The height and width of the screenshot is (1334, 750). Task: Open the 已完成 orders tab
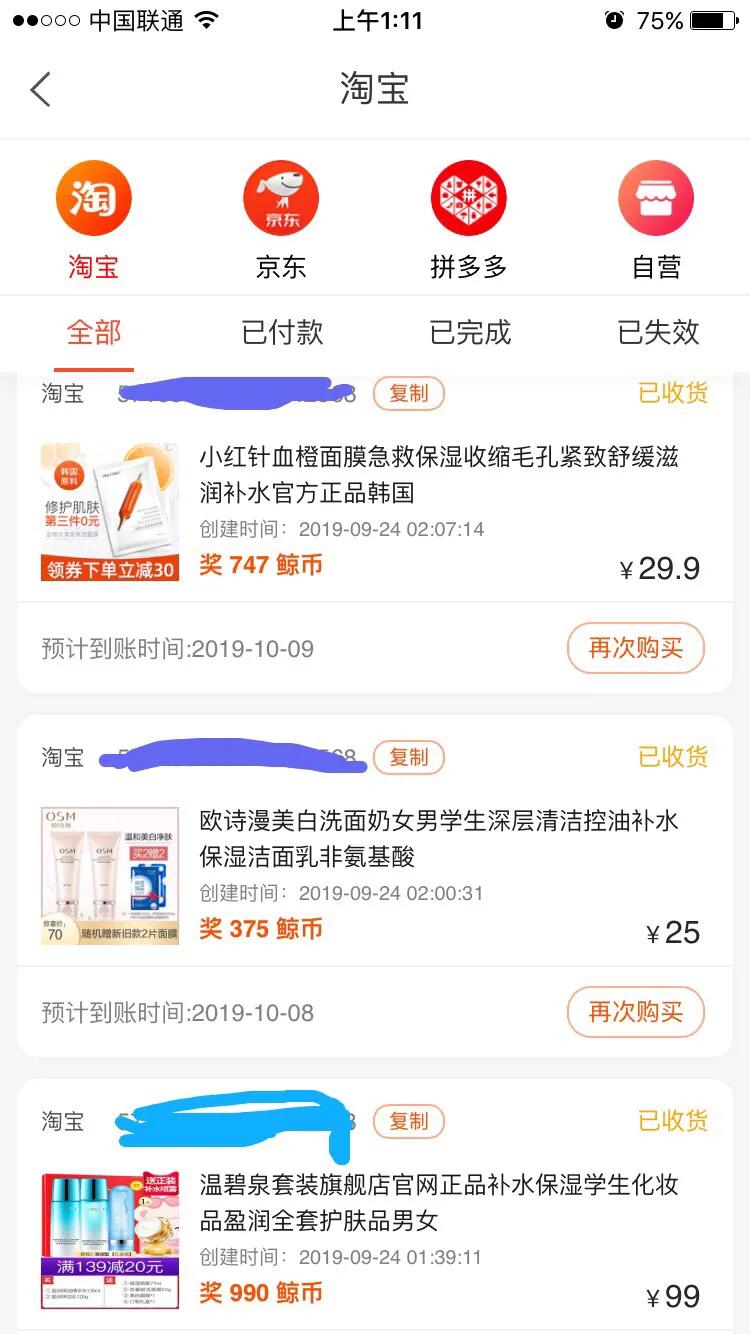(468, 334)
